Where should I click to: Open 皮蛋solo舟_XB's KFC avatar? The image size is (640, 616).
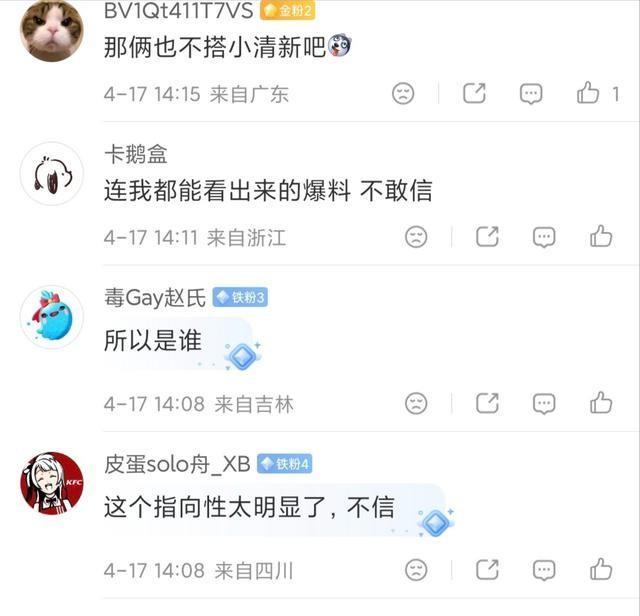52,483
